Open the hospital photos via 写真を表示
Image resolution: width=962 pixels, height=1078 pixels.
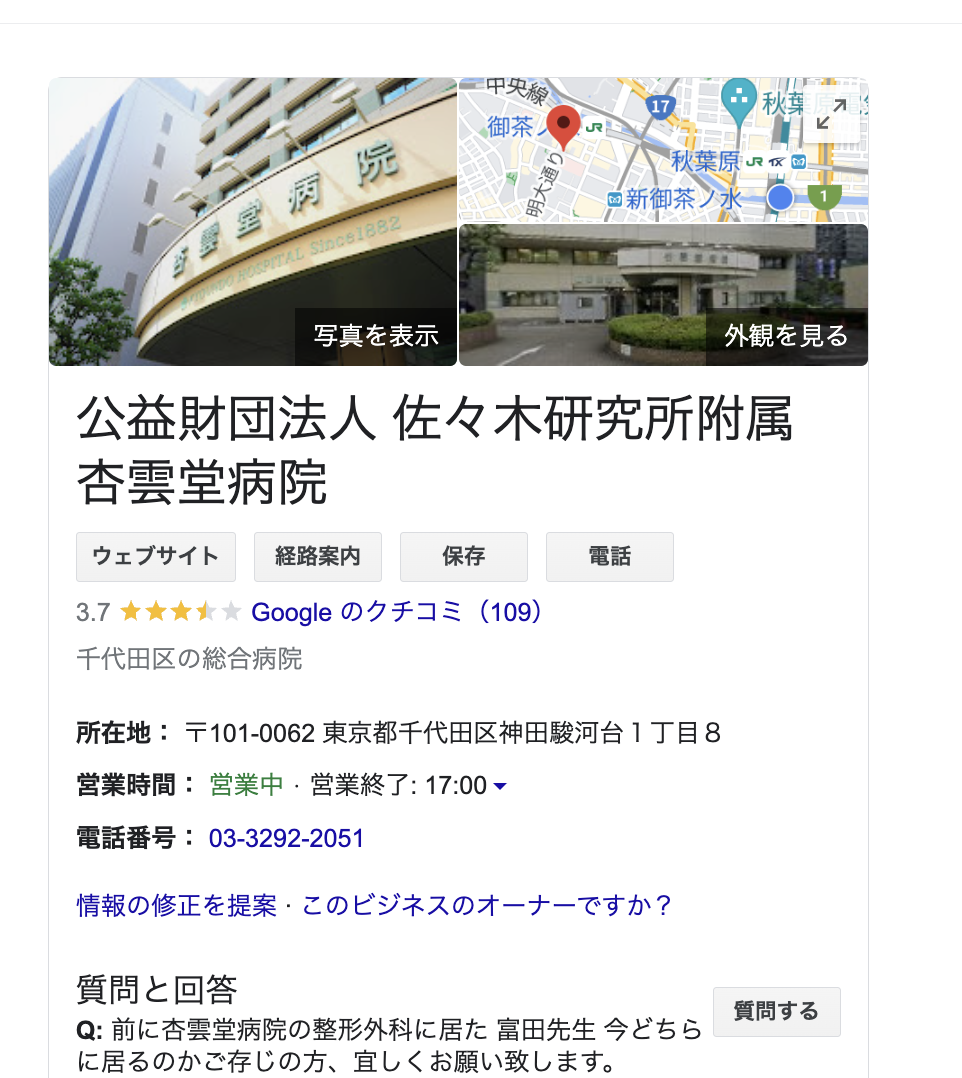coord(376,336)
